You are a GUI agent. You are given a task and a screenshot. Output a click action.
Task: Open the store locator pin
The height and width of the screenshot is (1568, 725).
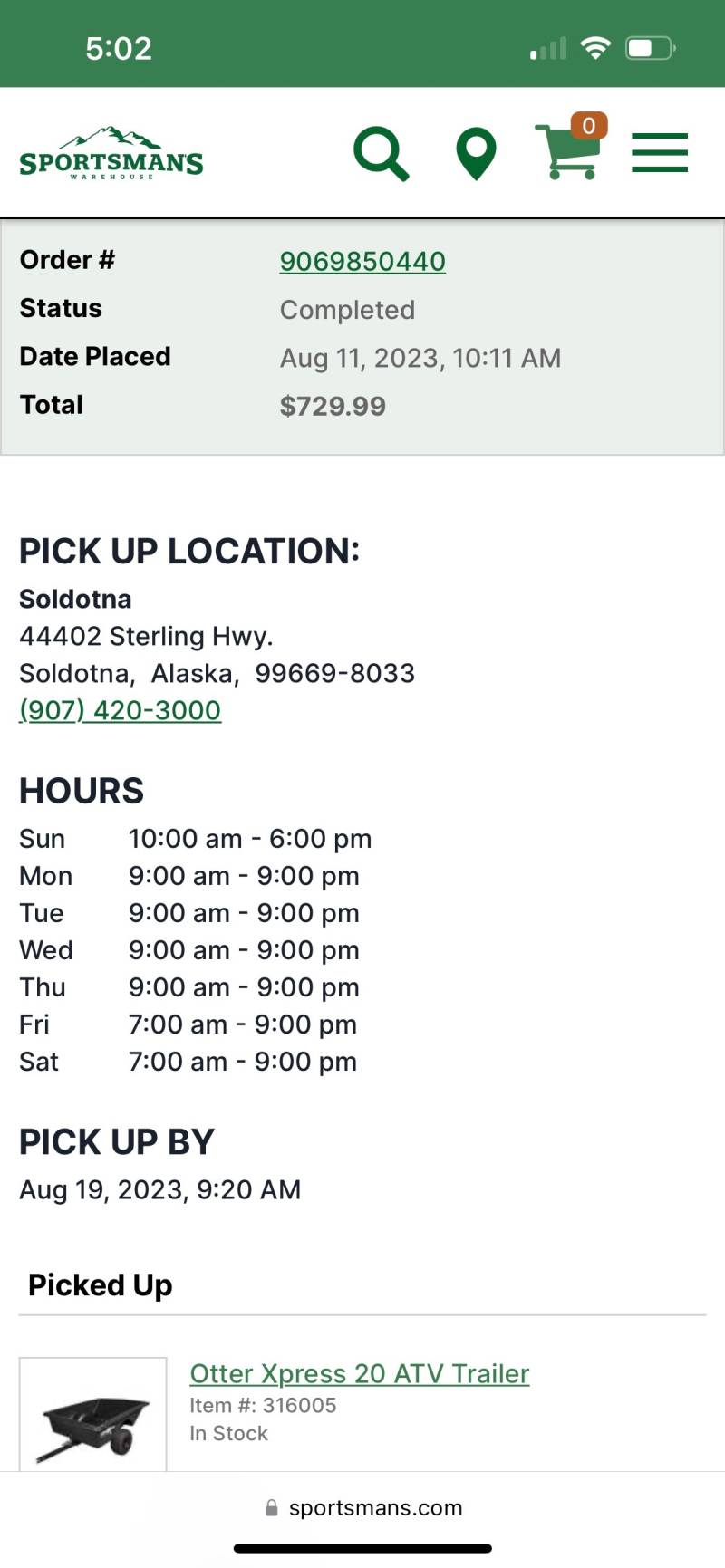coord(476,154)
